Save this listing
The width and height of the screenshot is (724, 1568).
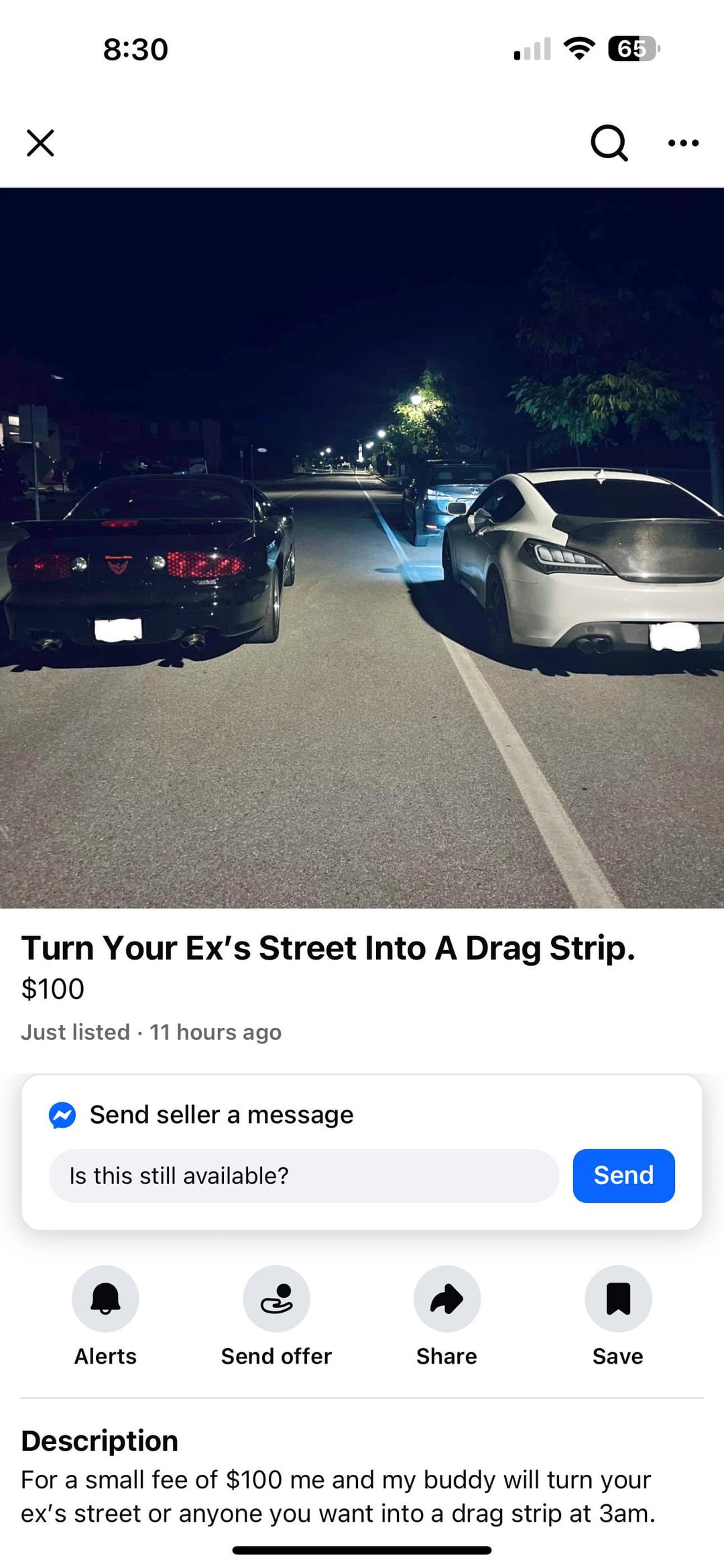pyautogui.click(x=617, y=1298)
